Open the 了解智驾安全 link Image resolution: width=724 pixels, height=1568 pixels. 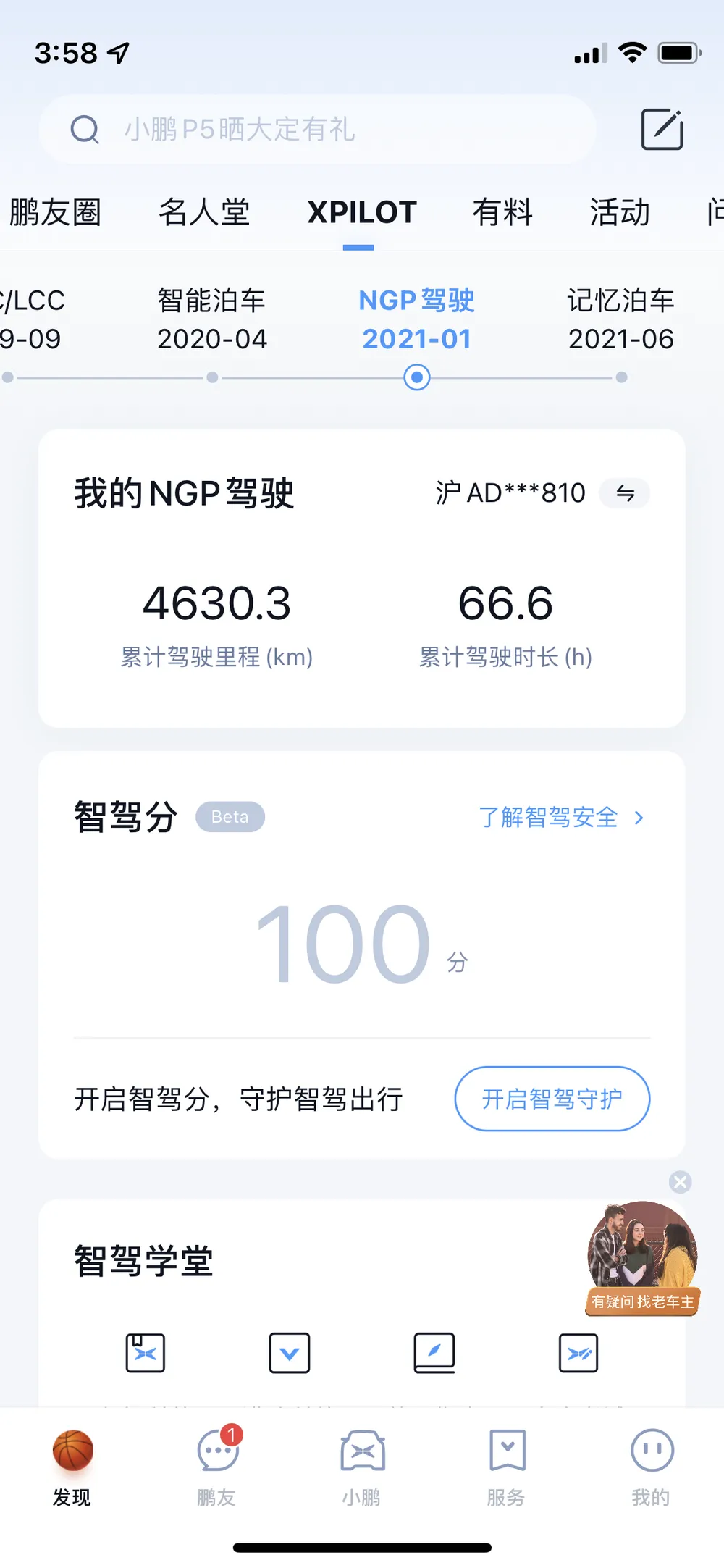point(560,818)
